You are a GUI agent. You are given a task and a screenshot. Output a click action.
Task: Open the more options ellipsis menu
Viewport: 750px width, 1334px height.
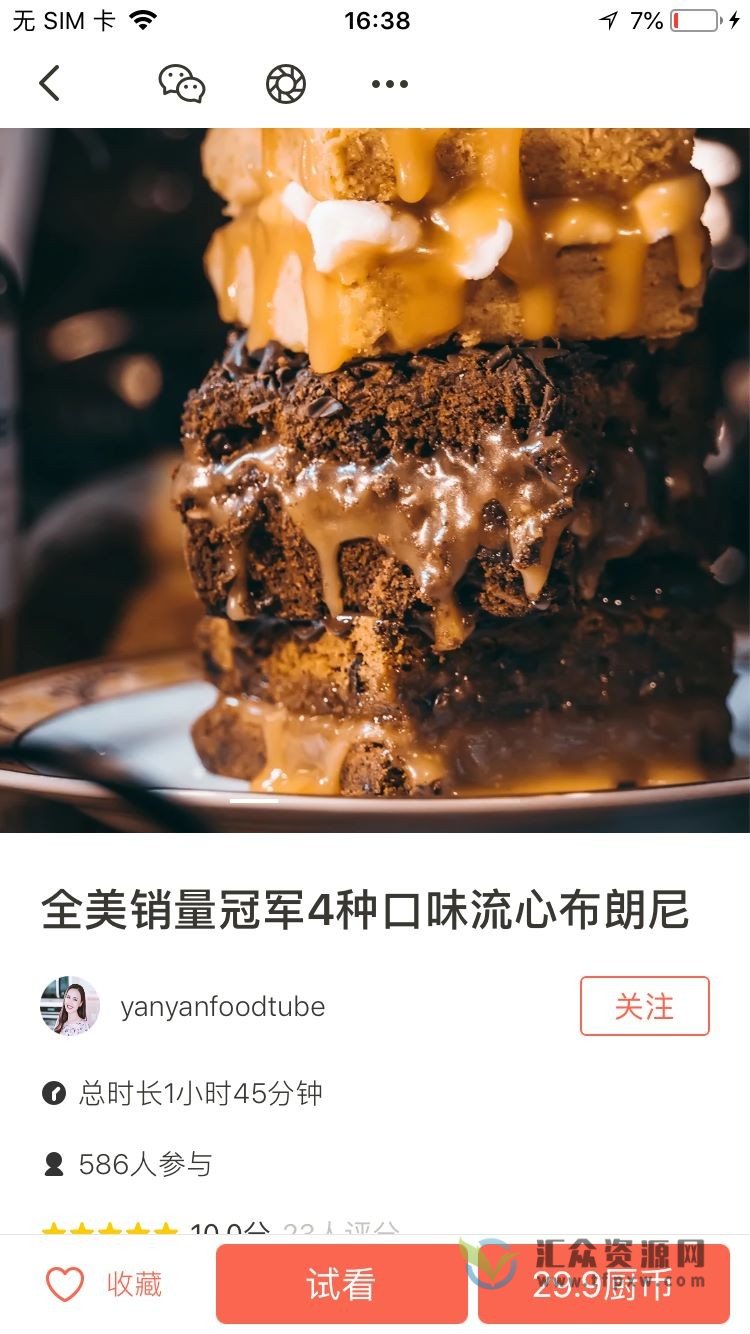coord(388,83)
